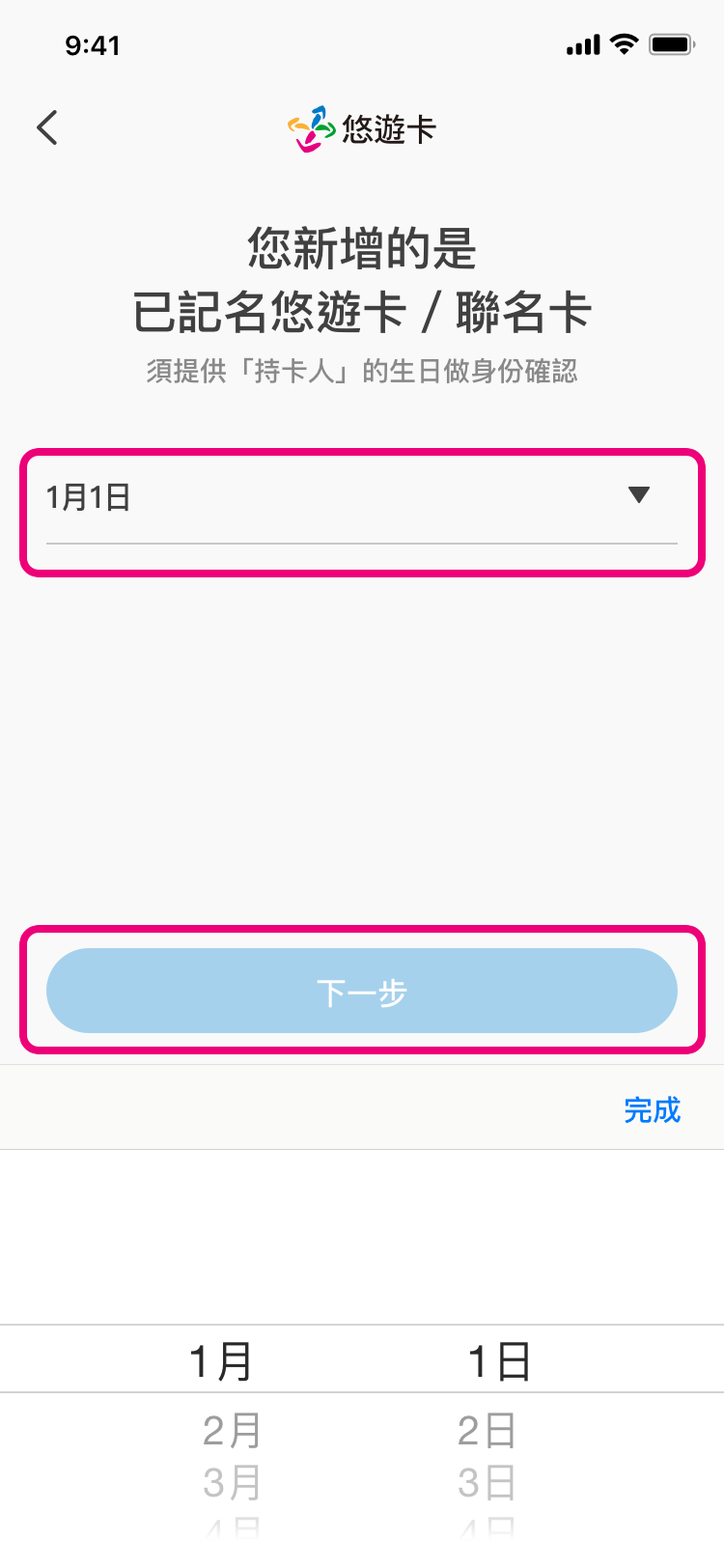Choose 3月 in the month wheel
Image resolution: width=724 pixels, height=1568 pixels.
pyautogui.click(x=232, y=1482)
